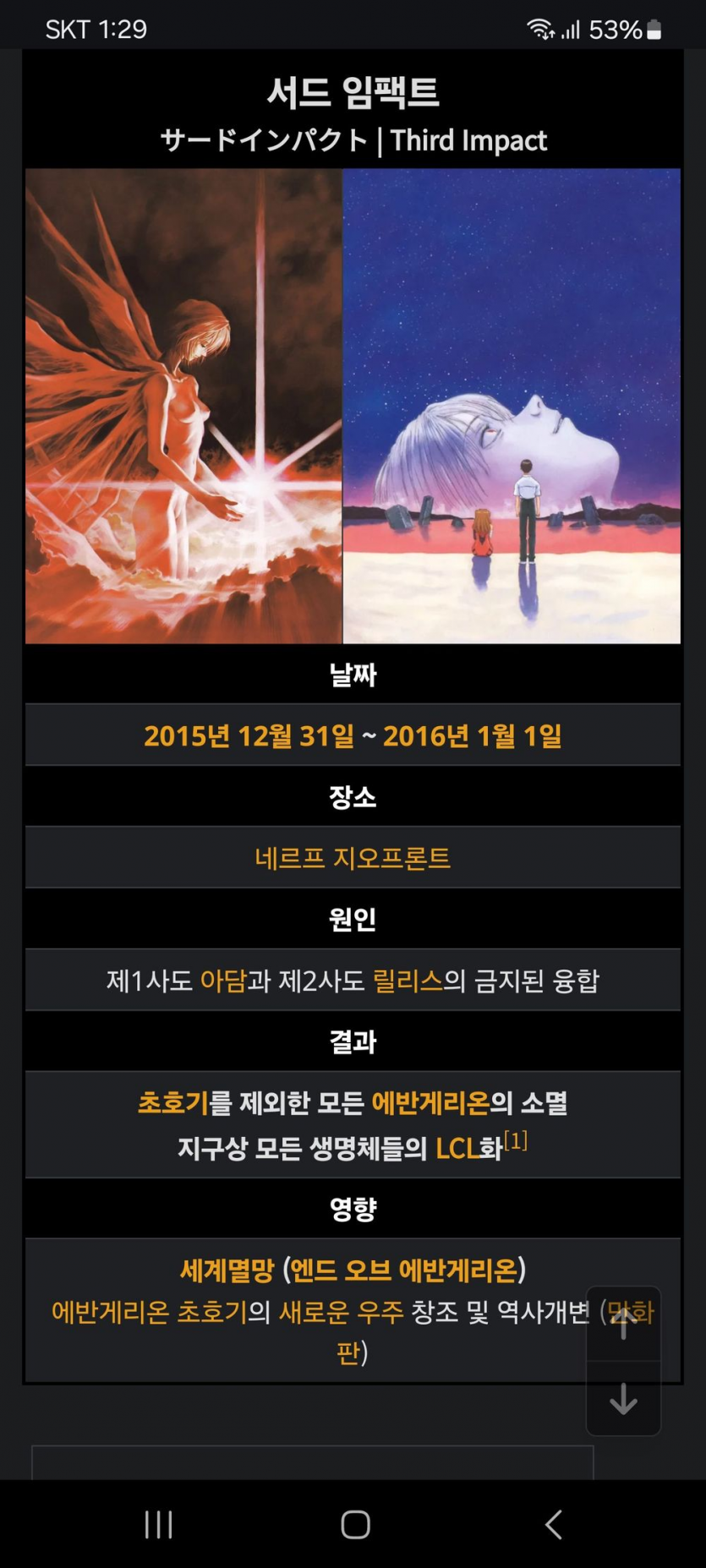Go to the home screen

click(355, 1525)
